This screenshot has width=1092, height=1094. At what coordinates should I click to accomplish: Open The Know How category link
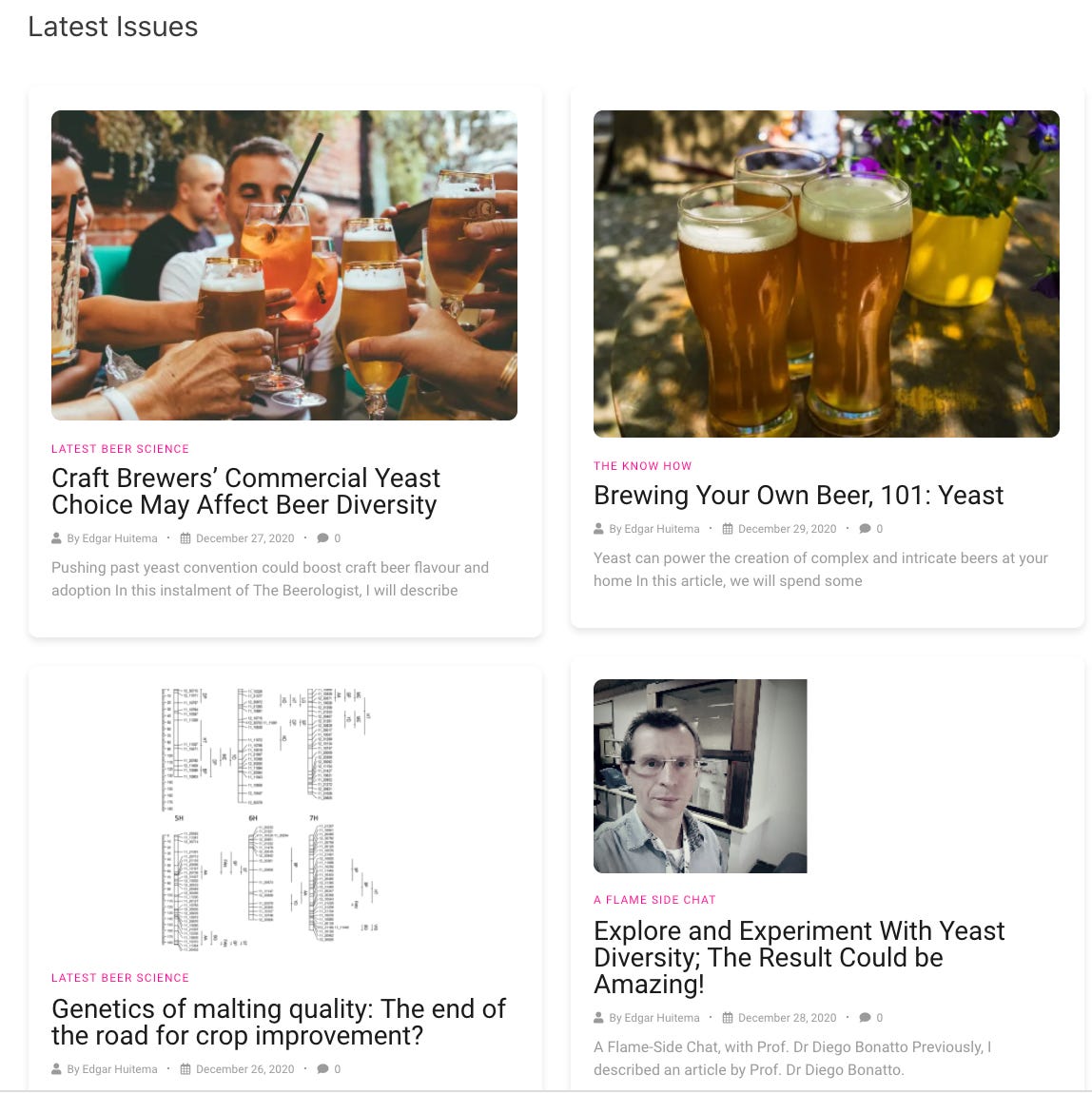point(643,466)
